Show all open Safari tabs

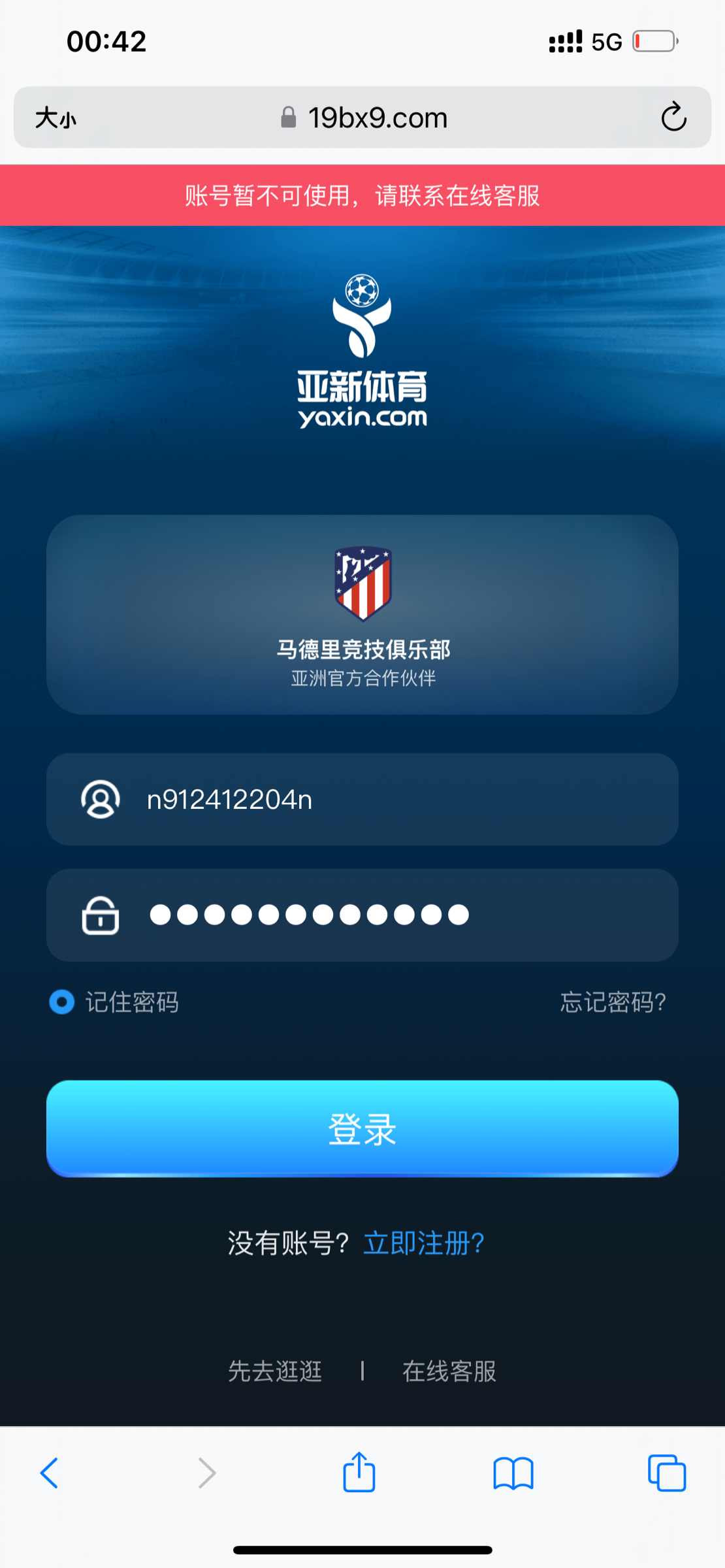coord(667,1473)
